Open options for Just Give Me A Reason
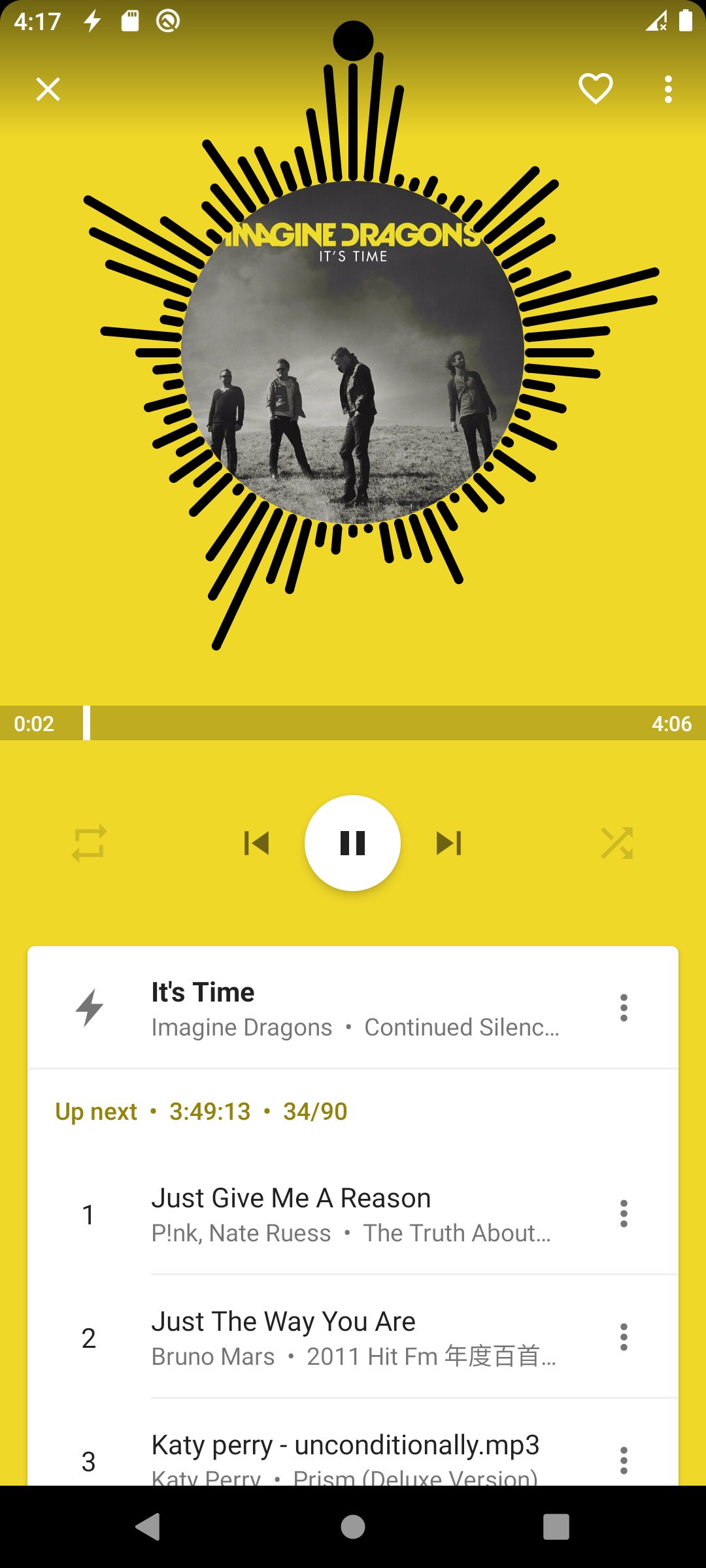 [x=624, y=1214]
